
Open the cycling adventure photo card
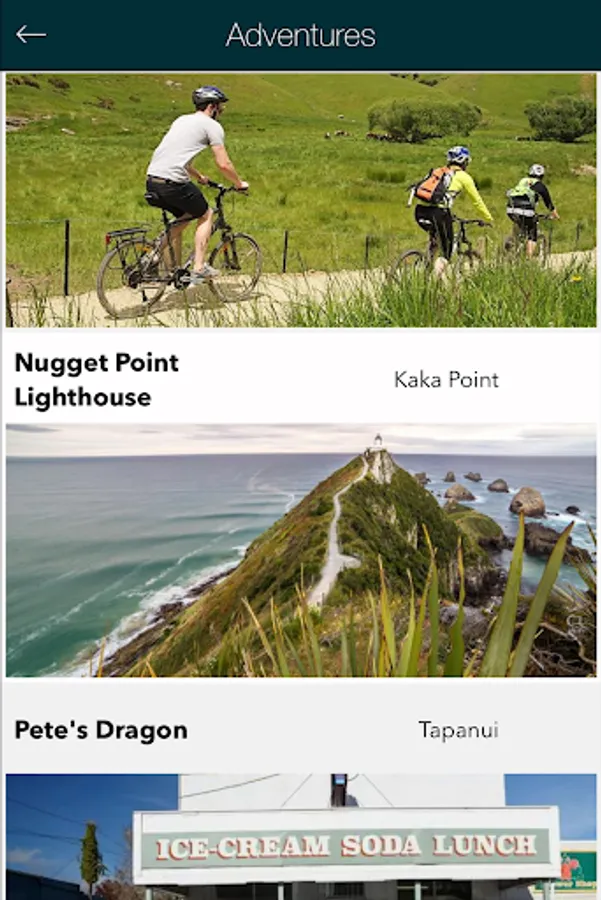[x=300, y=200]
